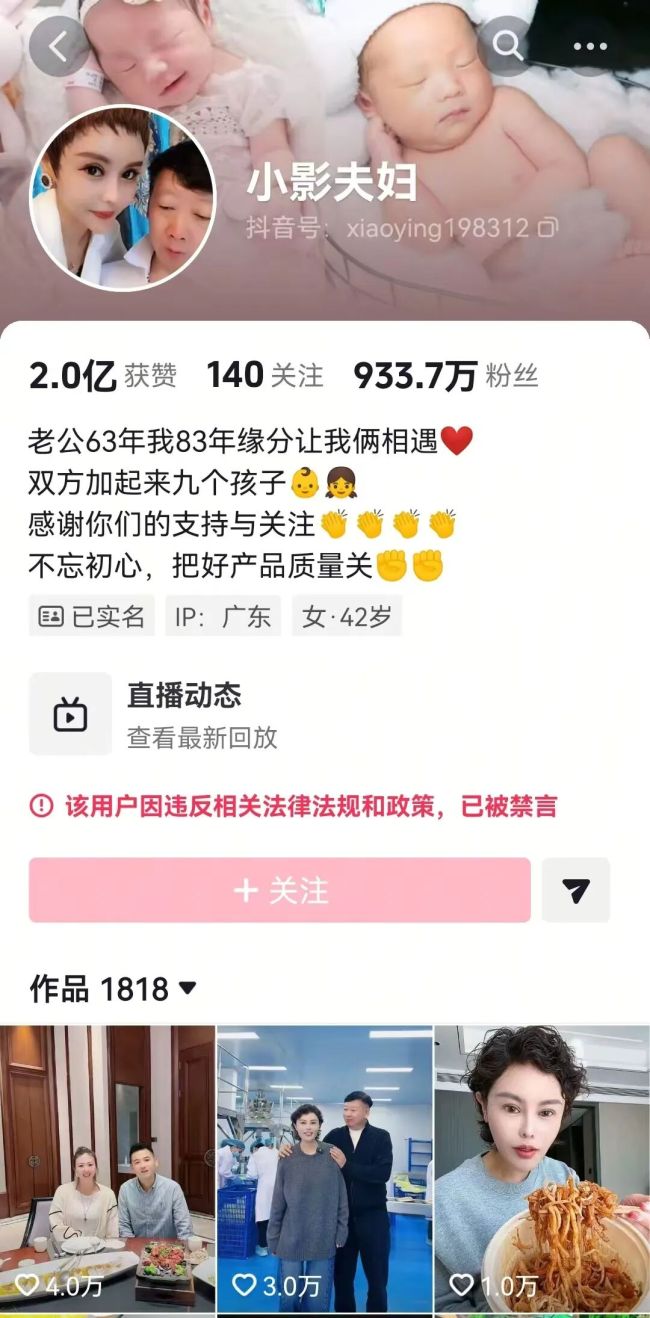Screen dimensions: 650x1318
Task: View the 933.7万 粉丝 followers list
Action: (x=445, y=375)
